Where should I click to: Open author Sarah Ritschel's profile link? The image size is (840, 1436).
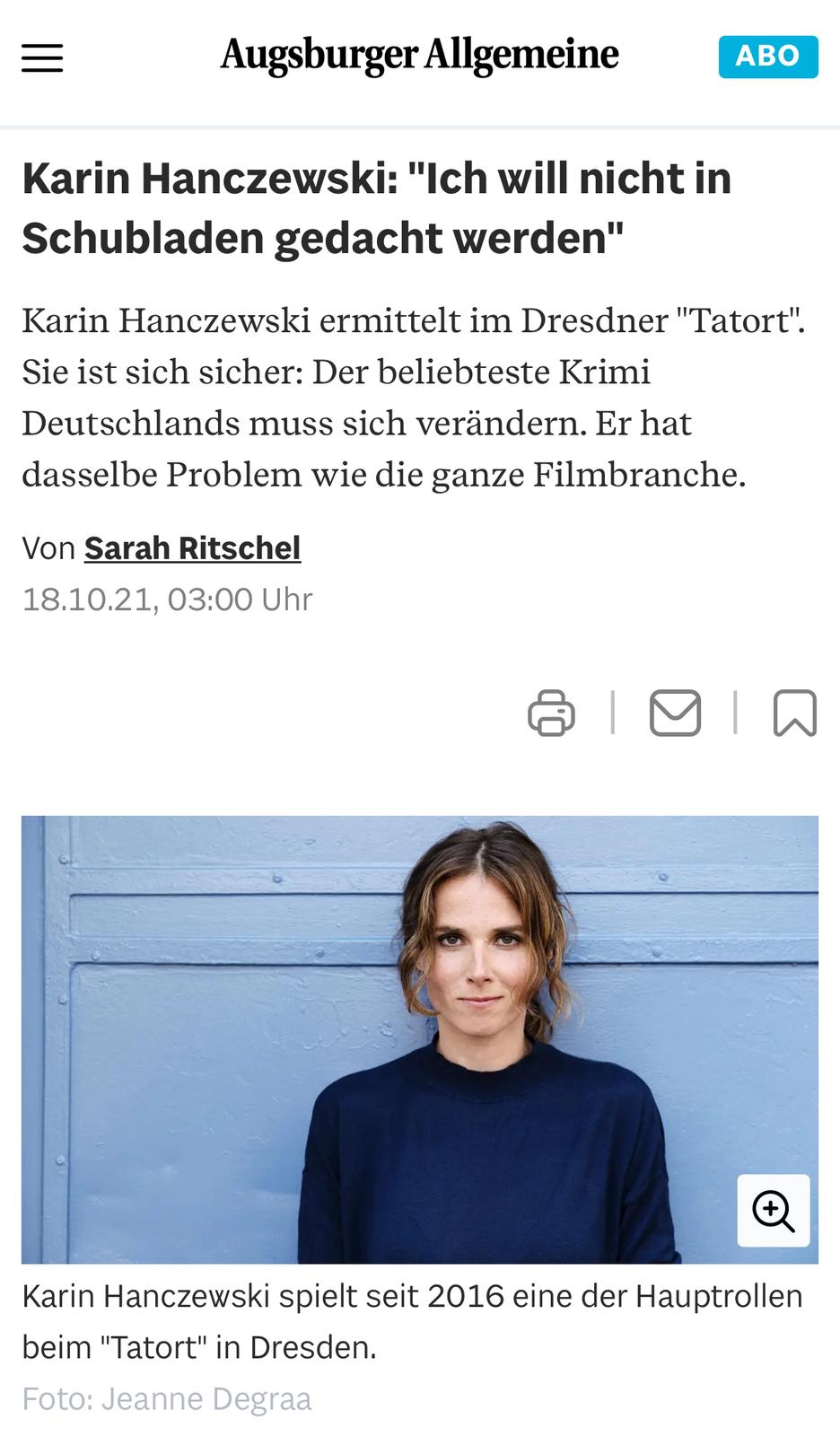[192, 547]
